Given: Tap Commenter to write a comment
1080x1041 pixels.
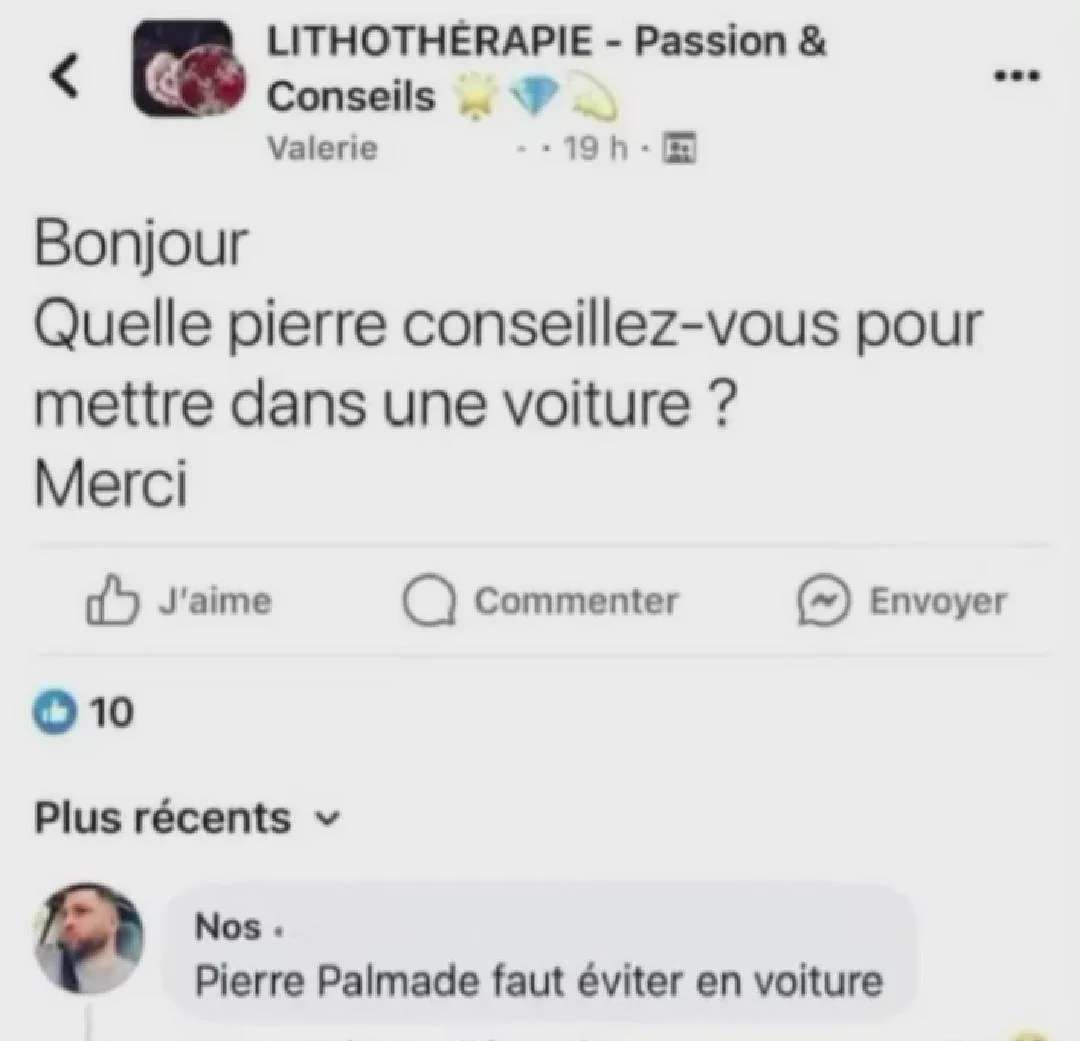Looking at the screenshot, I should (541, 602).
